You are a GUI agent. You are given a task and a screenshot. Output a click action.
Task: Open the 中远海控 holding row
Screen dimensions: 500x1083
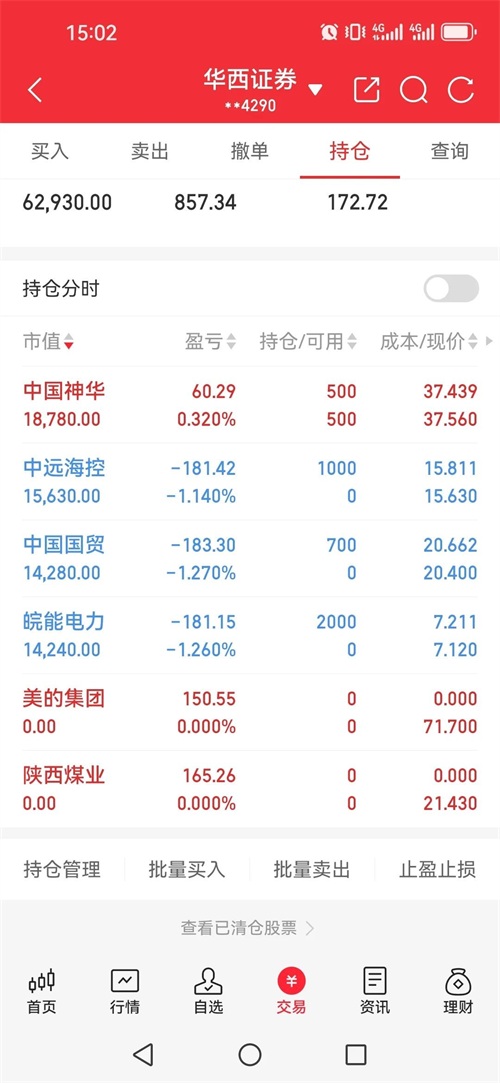[x=250, y=481]
